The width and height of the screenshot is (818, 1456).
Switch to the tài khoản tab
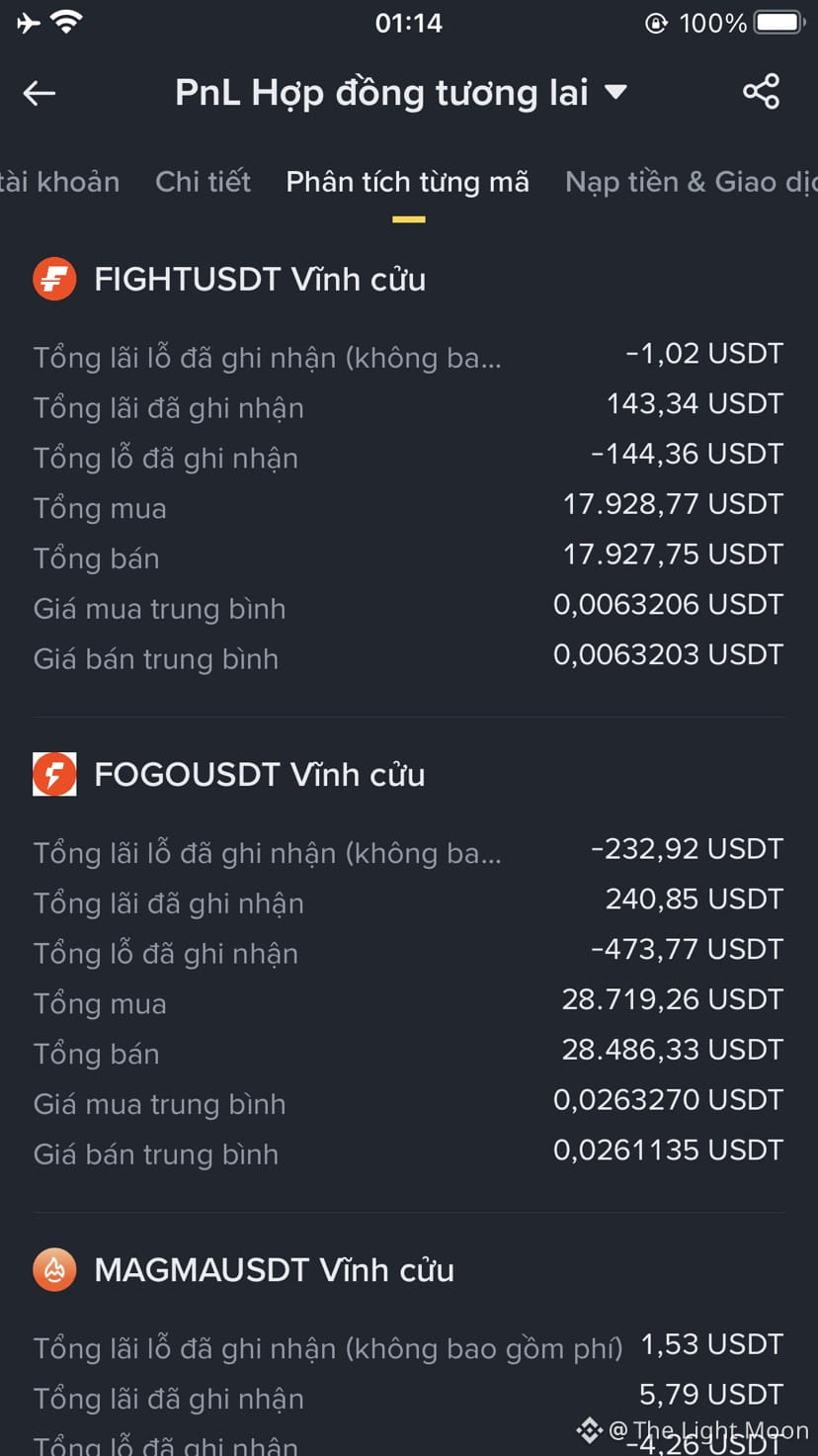[59, 182]
